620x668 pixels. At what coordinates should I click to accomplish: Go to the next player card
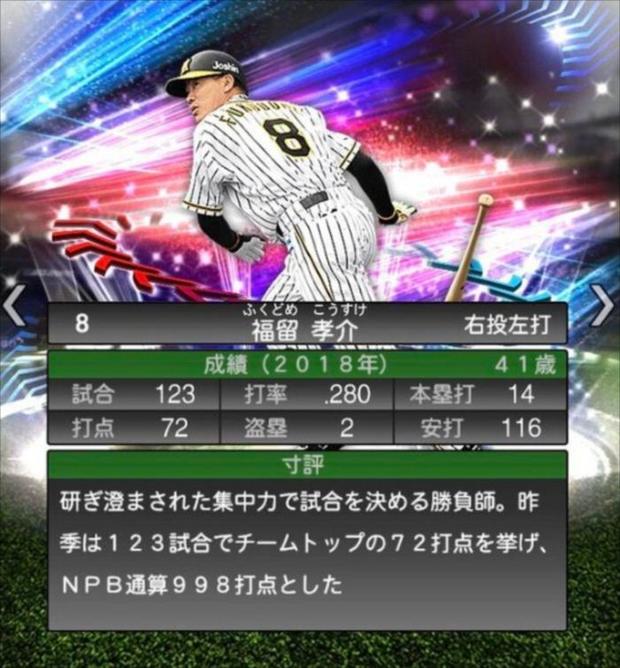(x=603, y=305)
